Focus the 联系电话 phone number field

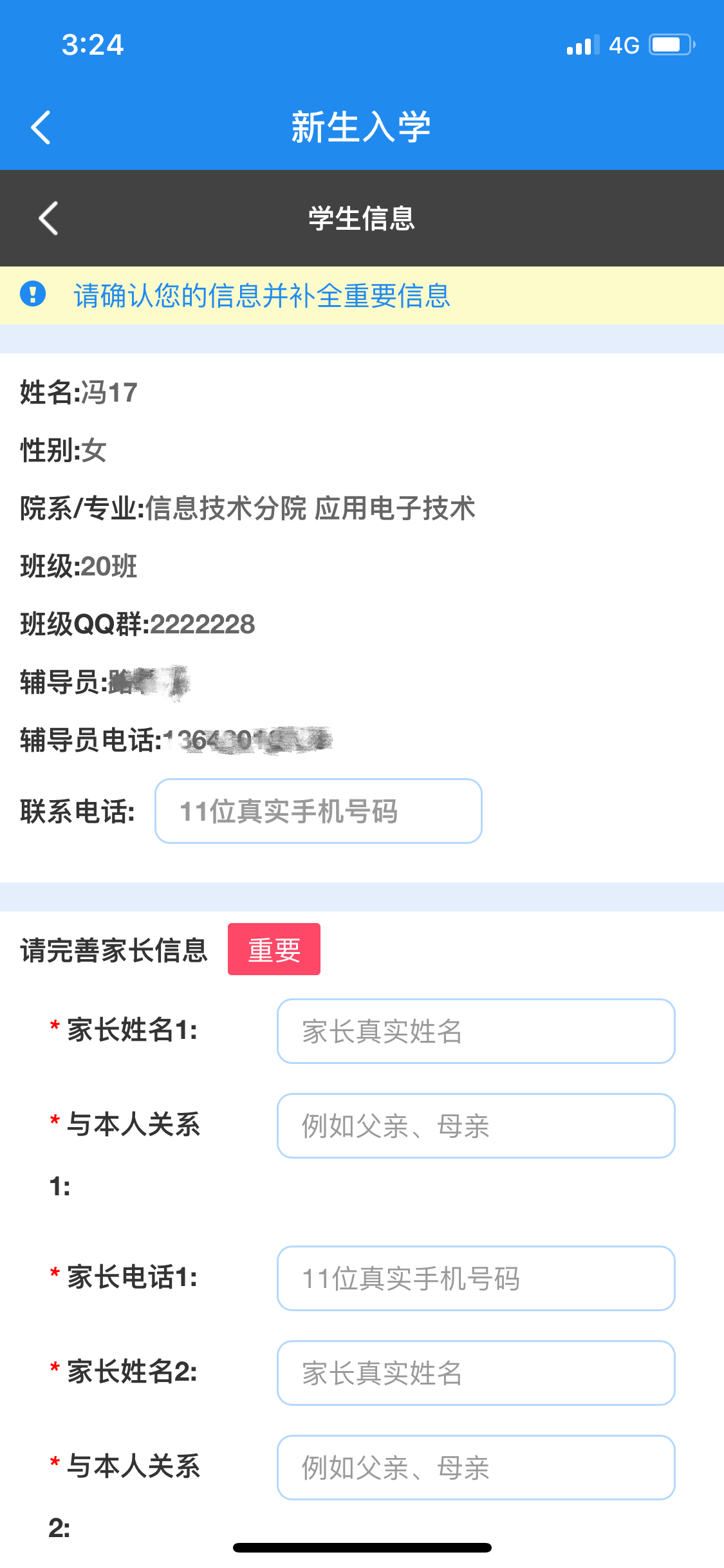[x=319, y=811]
